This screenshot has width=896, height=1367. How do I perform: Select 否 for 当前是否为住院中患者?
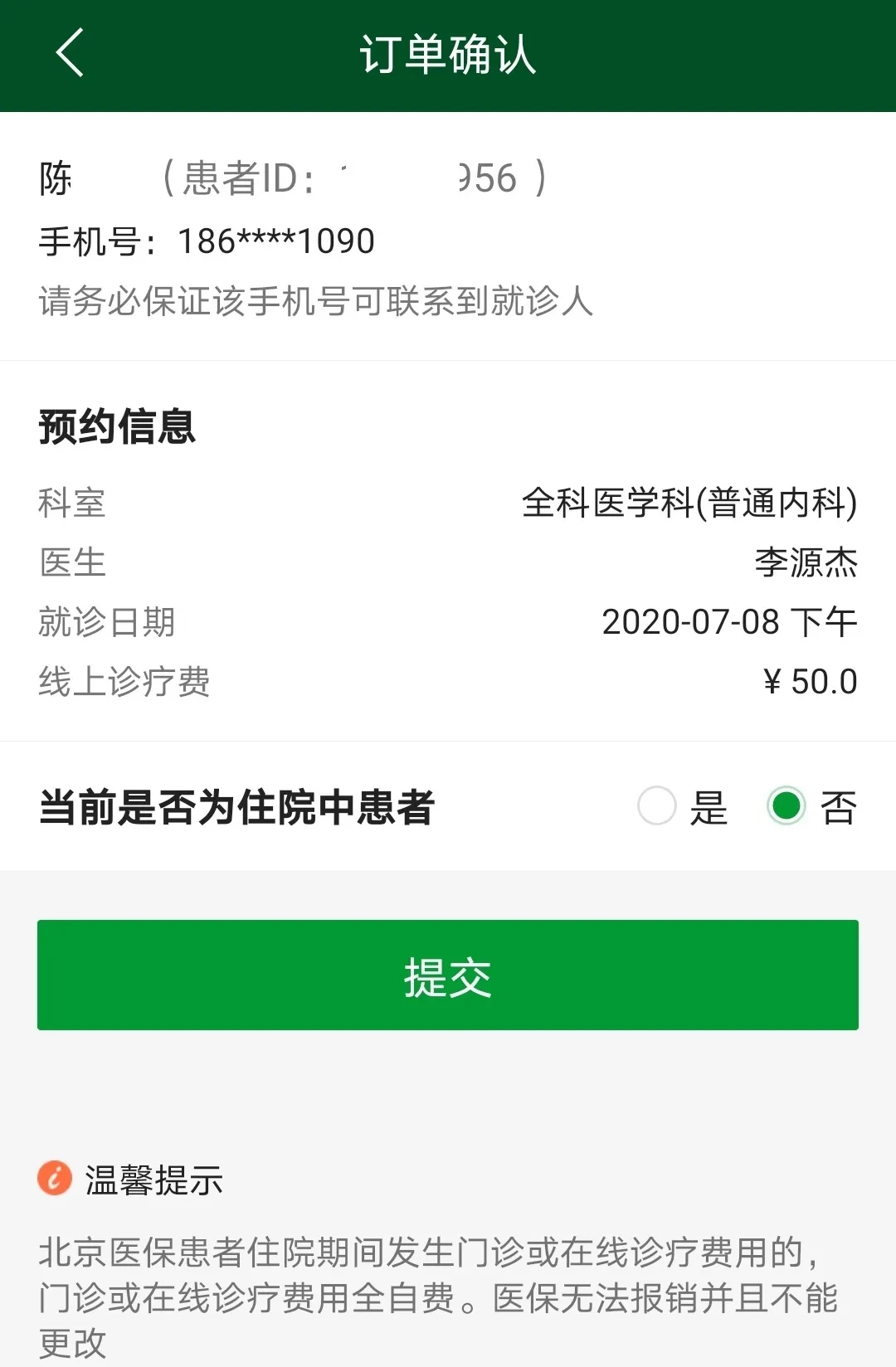click(x=786, y=806)
